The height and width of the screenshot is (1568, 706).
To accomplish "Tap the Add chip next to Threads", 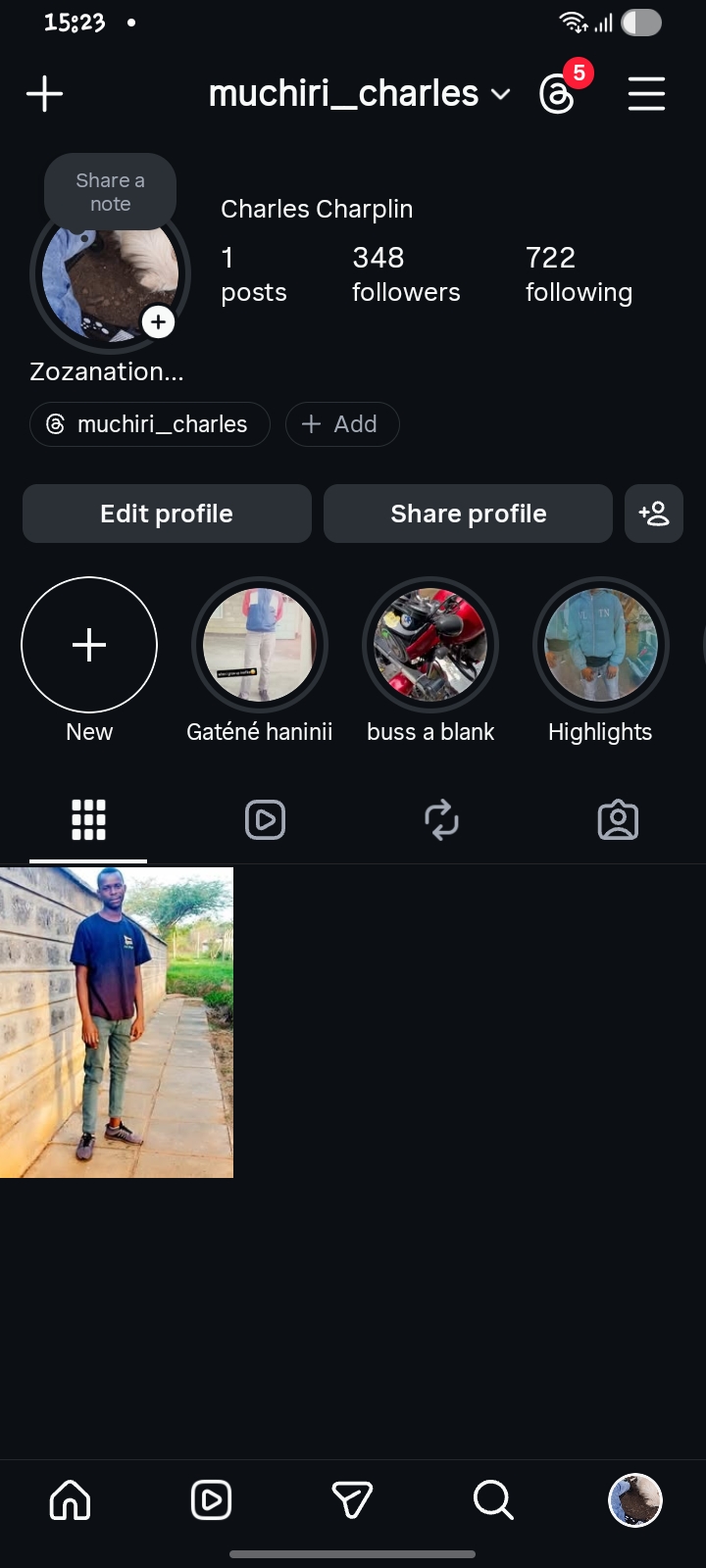I will [x=342, y=424].
